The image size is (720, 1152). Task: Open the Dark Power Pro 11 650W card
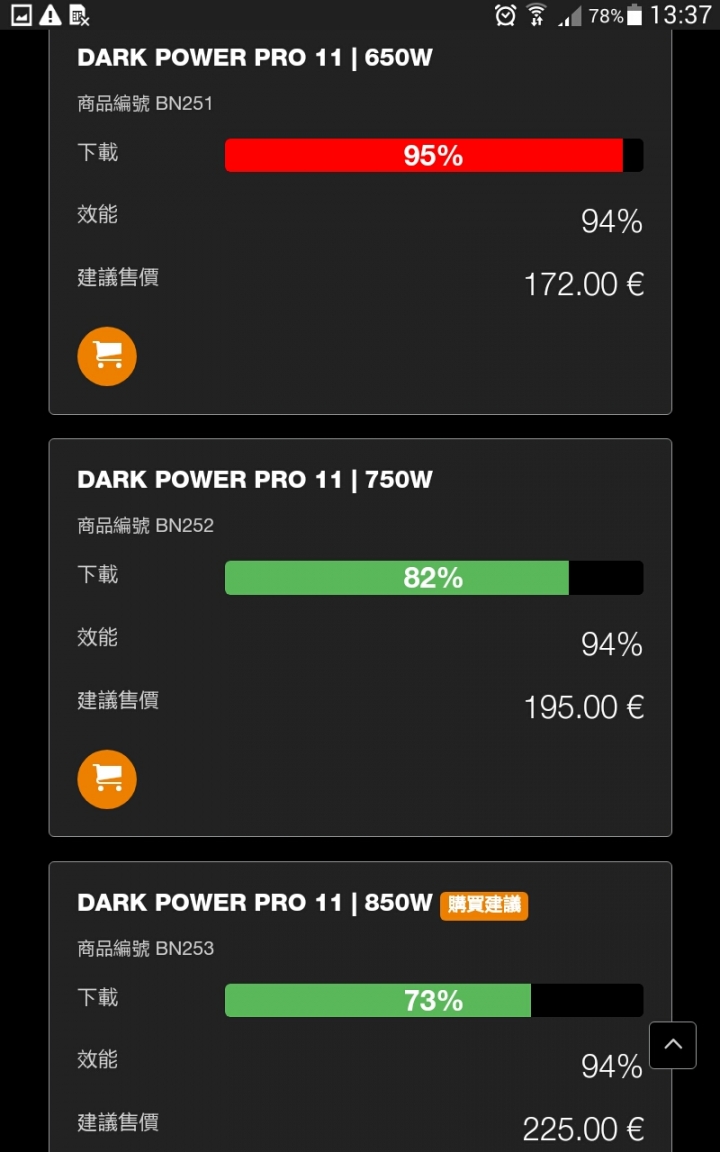pos(255,57)
